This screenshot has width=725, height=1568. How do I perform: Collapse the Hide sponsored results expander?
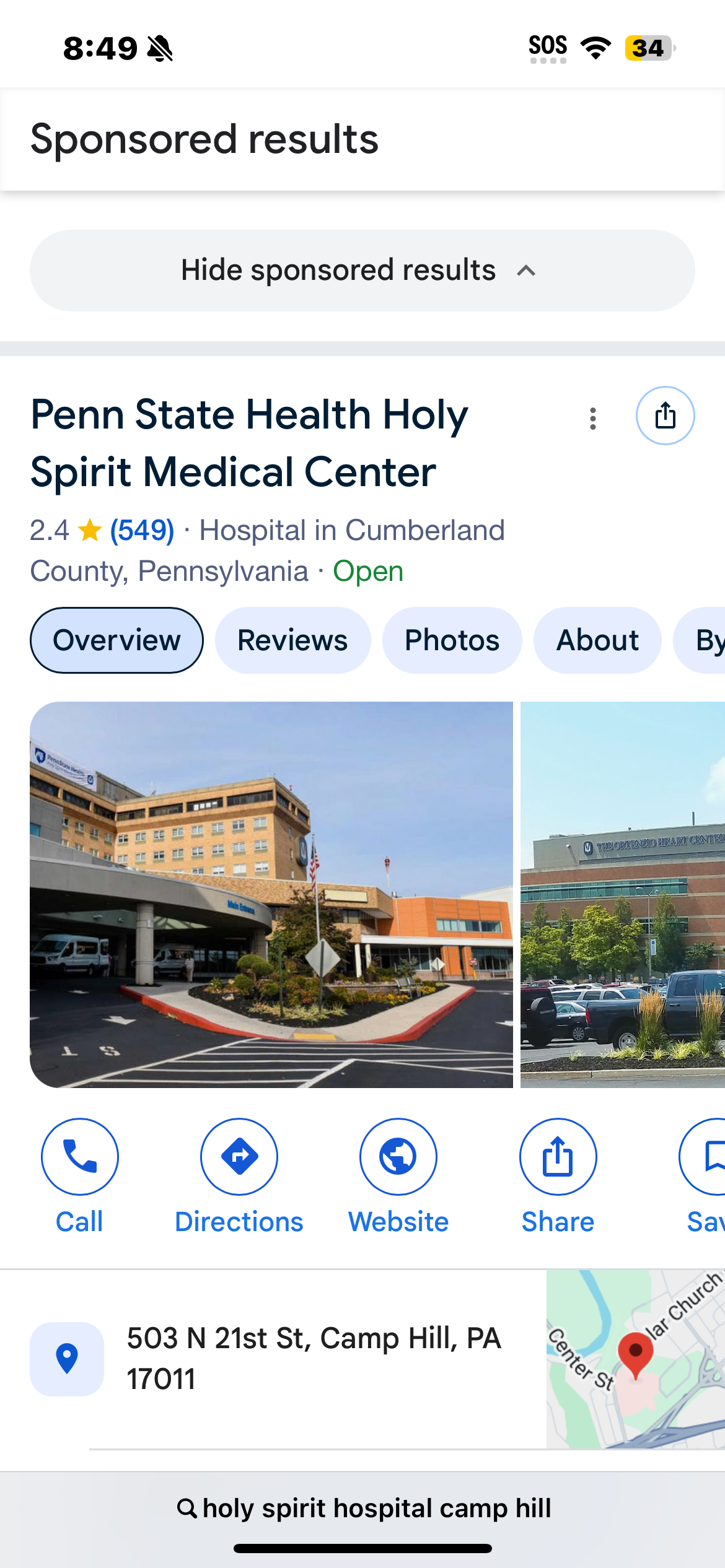tap(362, 271)
